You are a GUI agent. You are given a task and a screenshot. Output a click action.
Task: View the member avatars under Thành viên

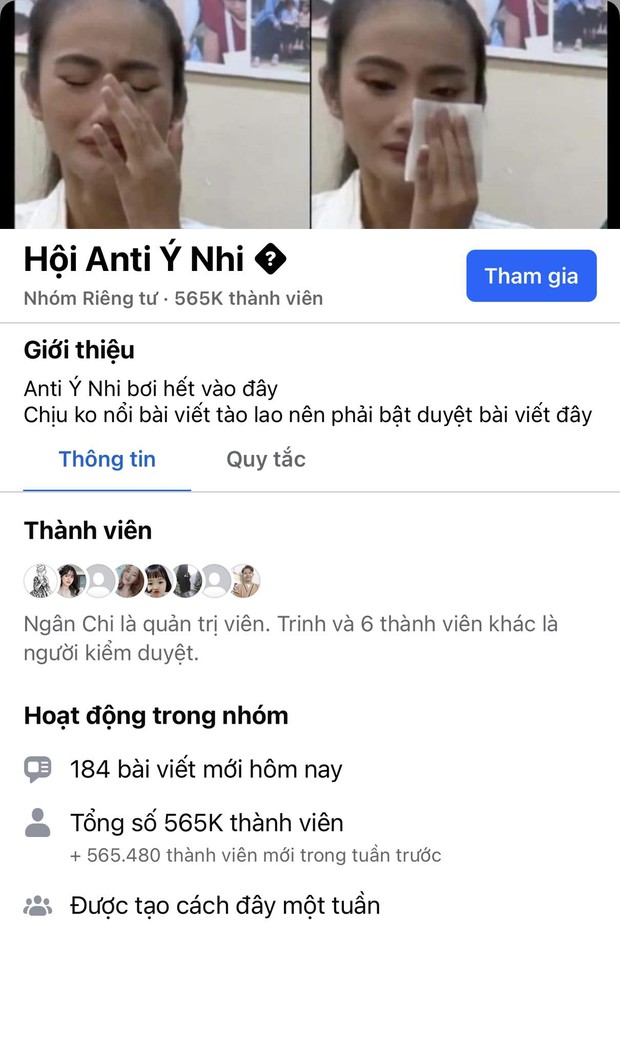coord(142,581)
